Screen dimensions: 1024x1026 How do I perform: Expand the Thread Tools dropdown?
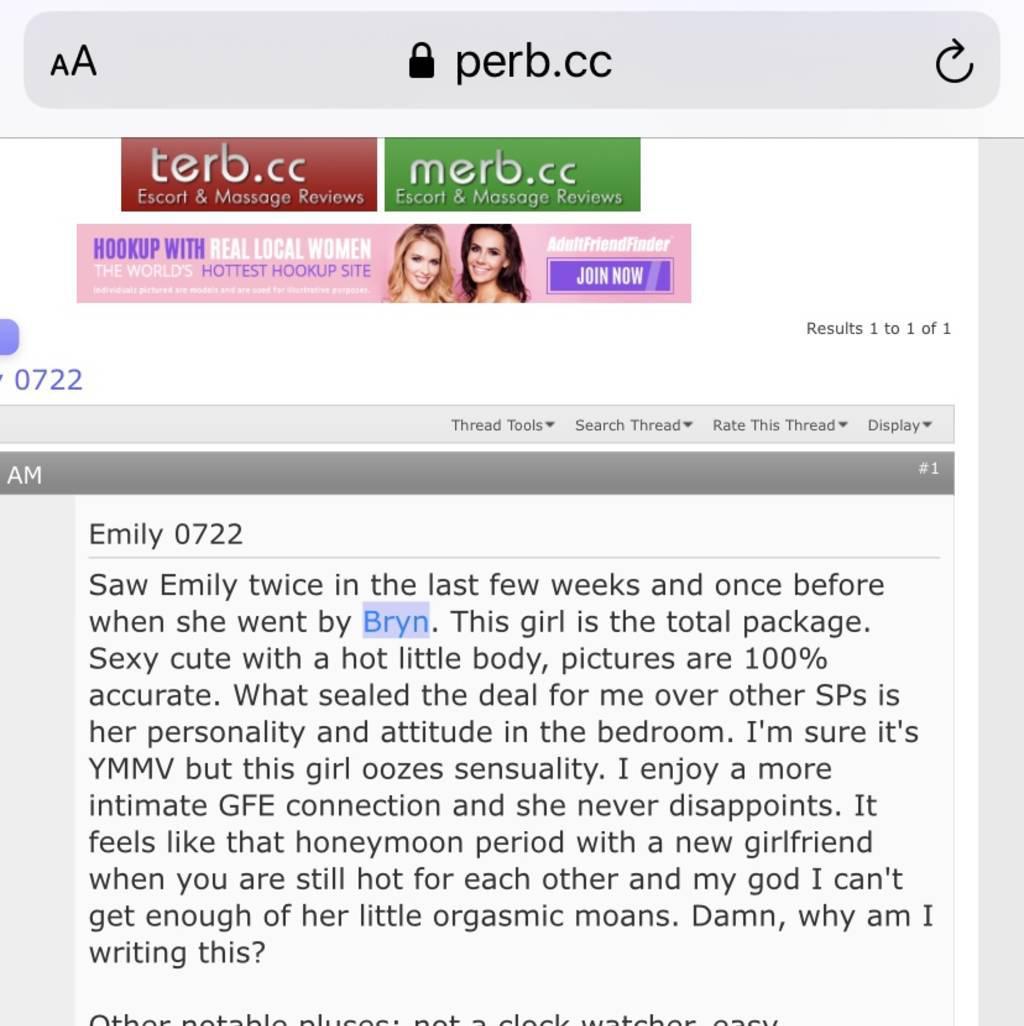click(502, 425)
